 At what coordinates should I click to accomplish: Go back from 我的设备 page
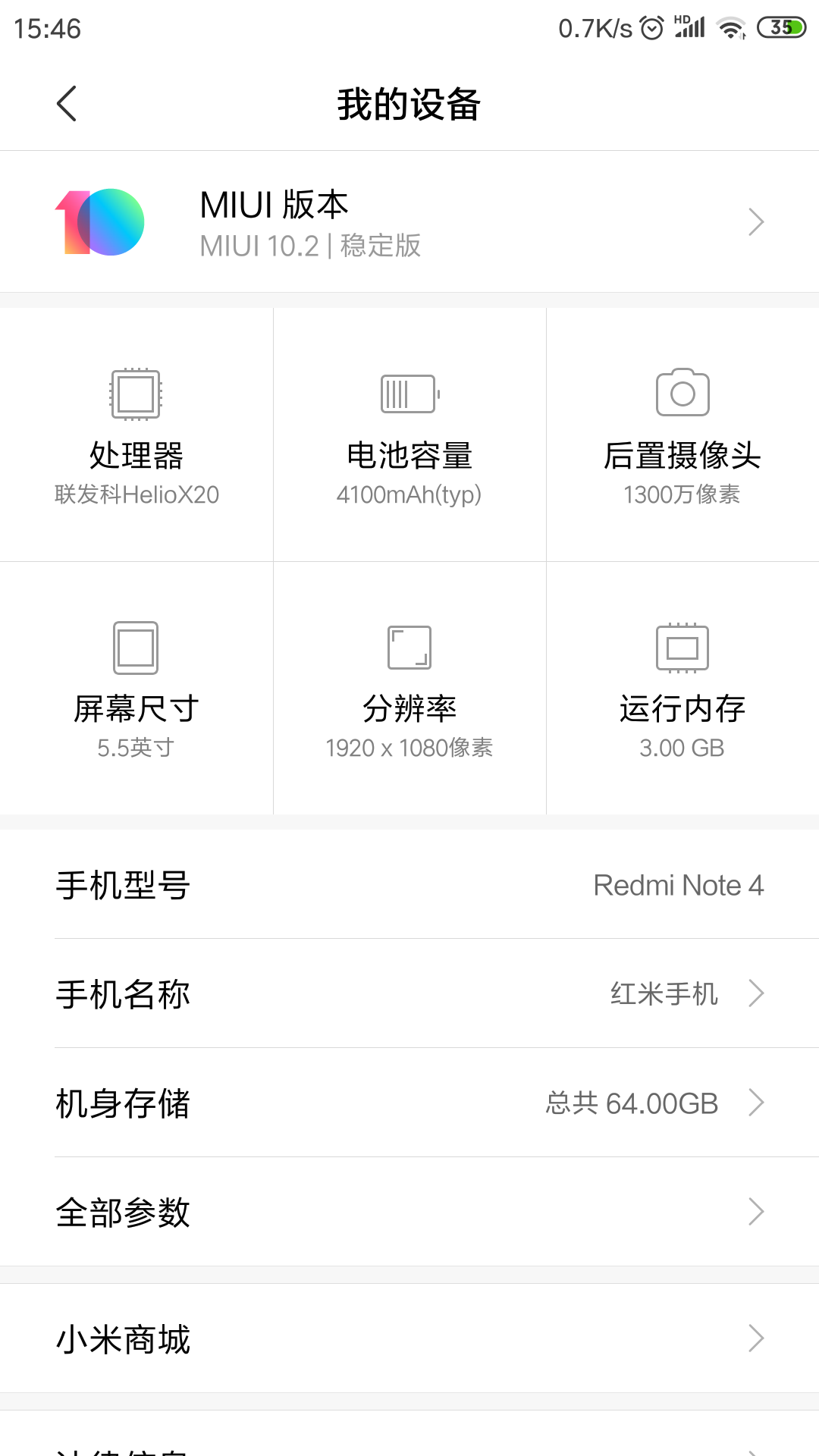67,104
